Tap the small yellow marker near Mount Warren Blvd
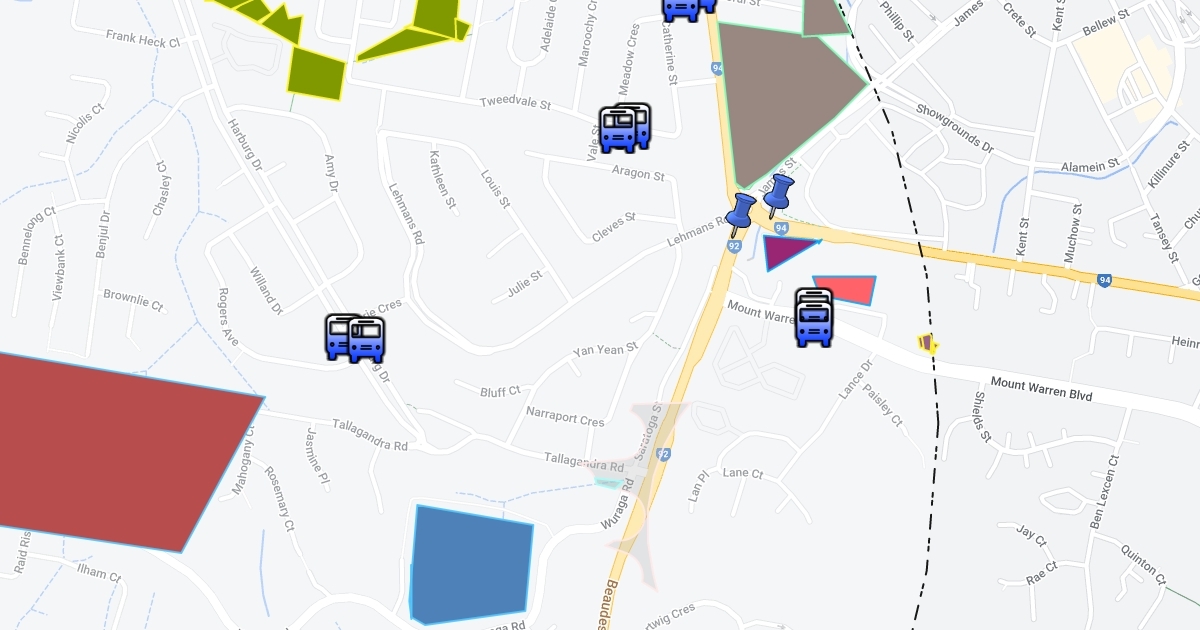Image resolution: width=1200 pixels, height=630 pixels. point(928,344)
